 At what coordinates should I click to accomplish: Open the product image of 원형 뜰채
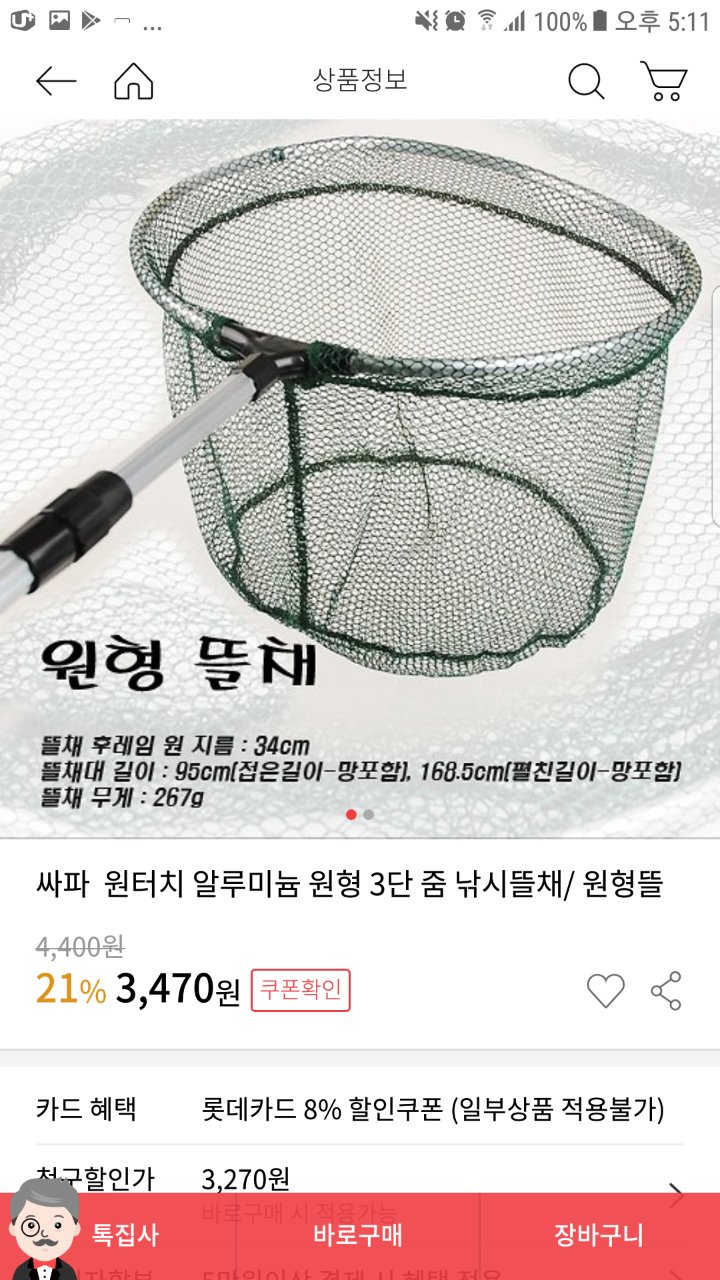click(x=360, y=470)
